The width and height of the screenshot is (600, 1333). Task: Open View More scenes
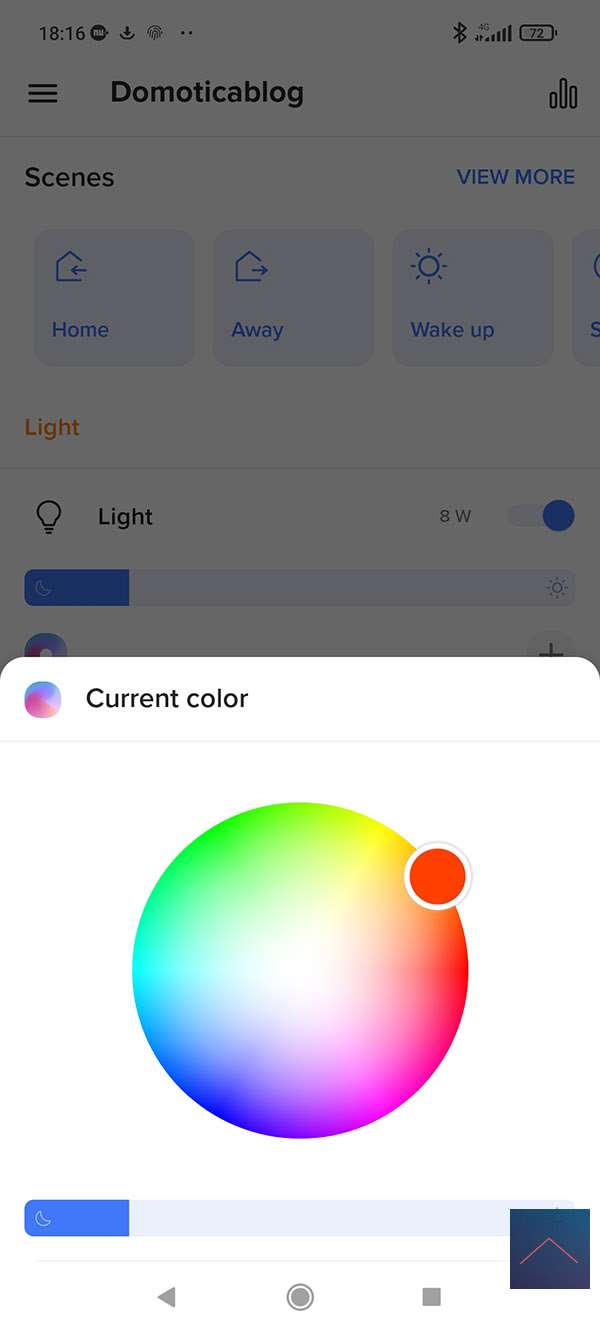[x=515, y=177]
